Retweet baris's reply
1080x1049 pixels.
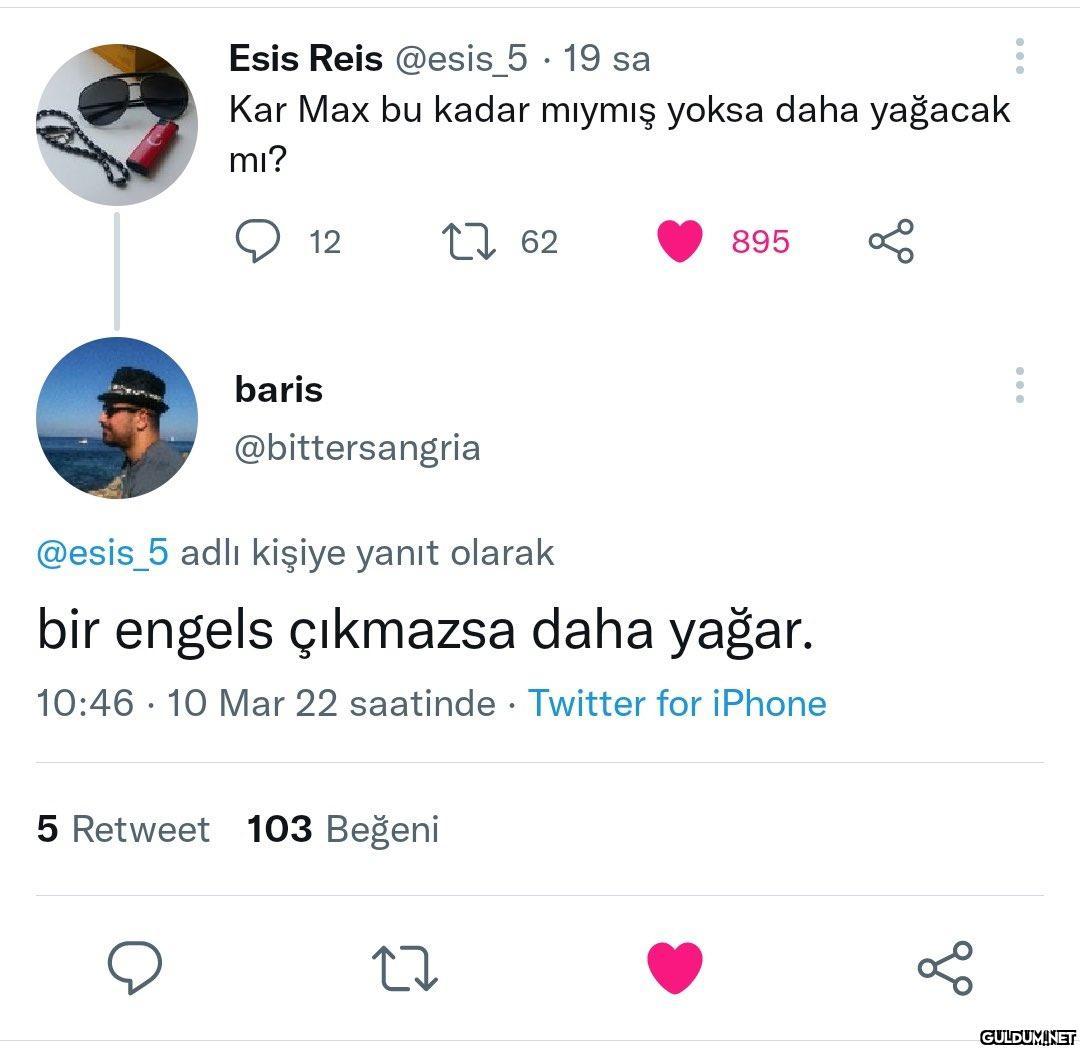[x=405, y=968]
